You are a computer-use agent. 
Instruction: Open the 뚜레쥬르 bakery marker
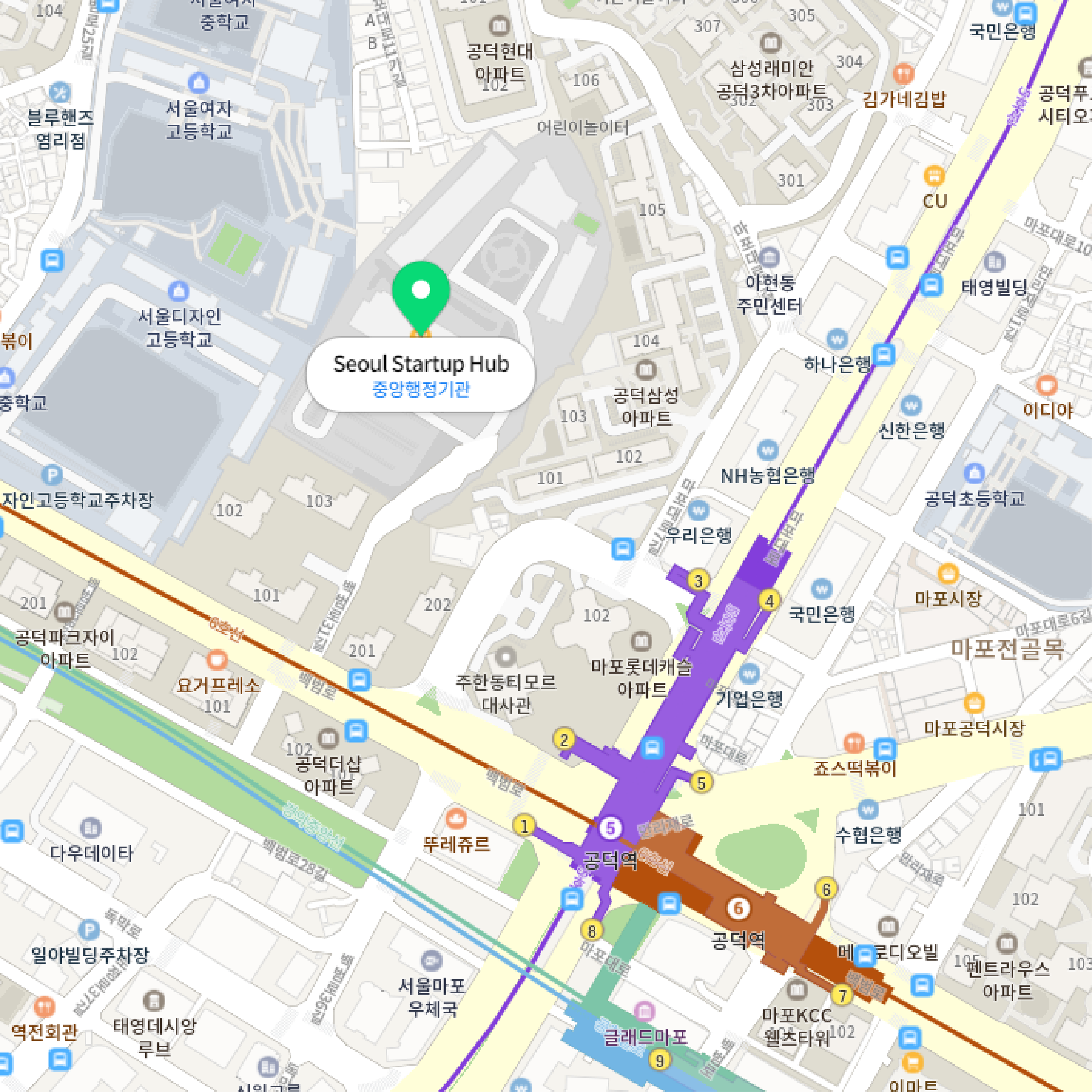456,818
